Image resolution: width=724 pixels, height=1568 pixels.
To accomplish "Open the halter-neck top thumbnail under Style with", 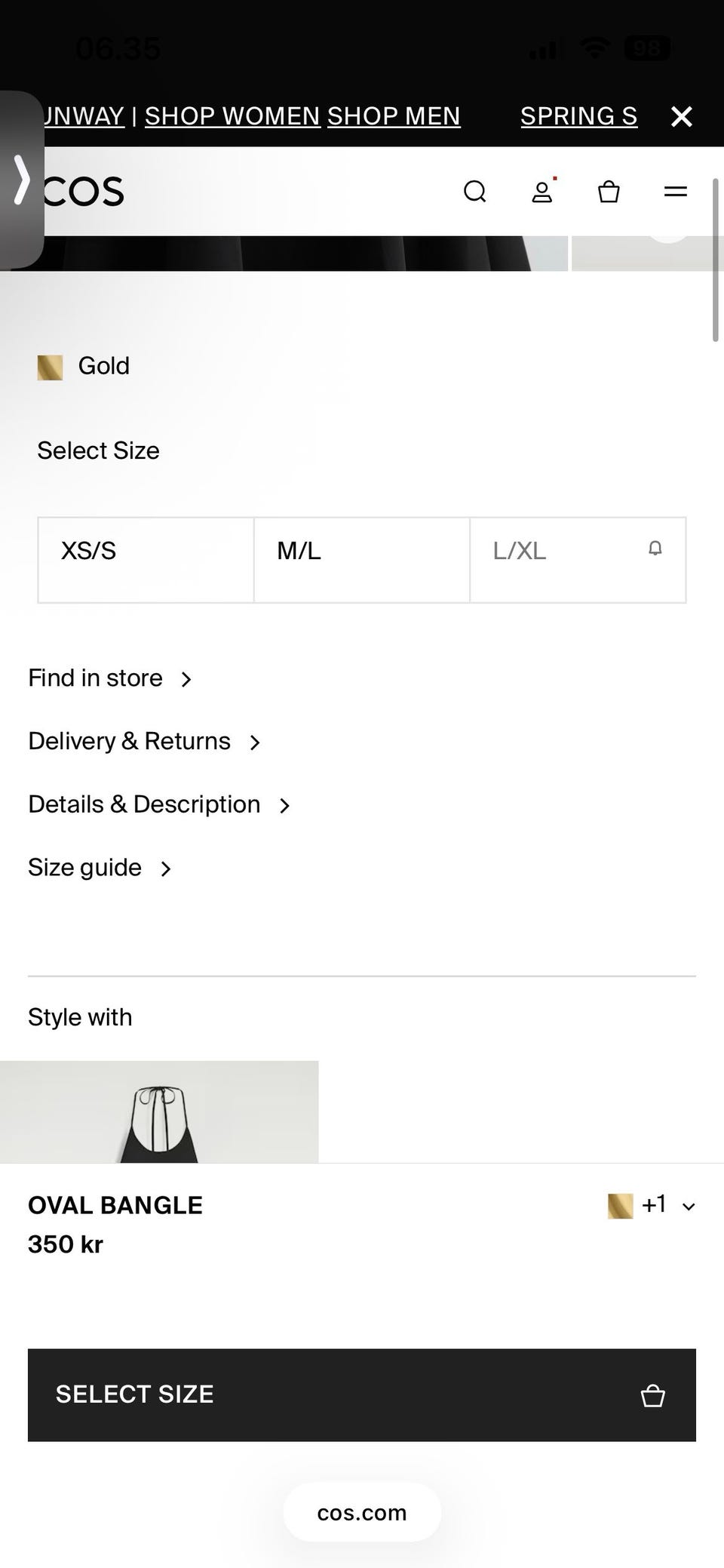I will (159, 1111).
